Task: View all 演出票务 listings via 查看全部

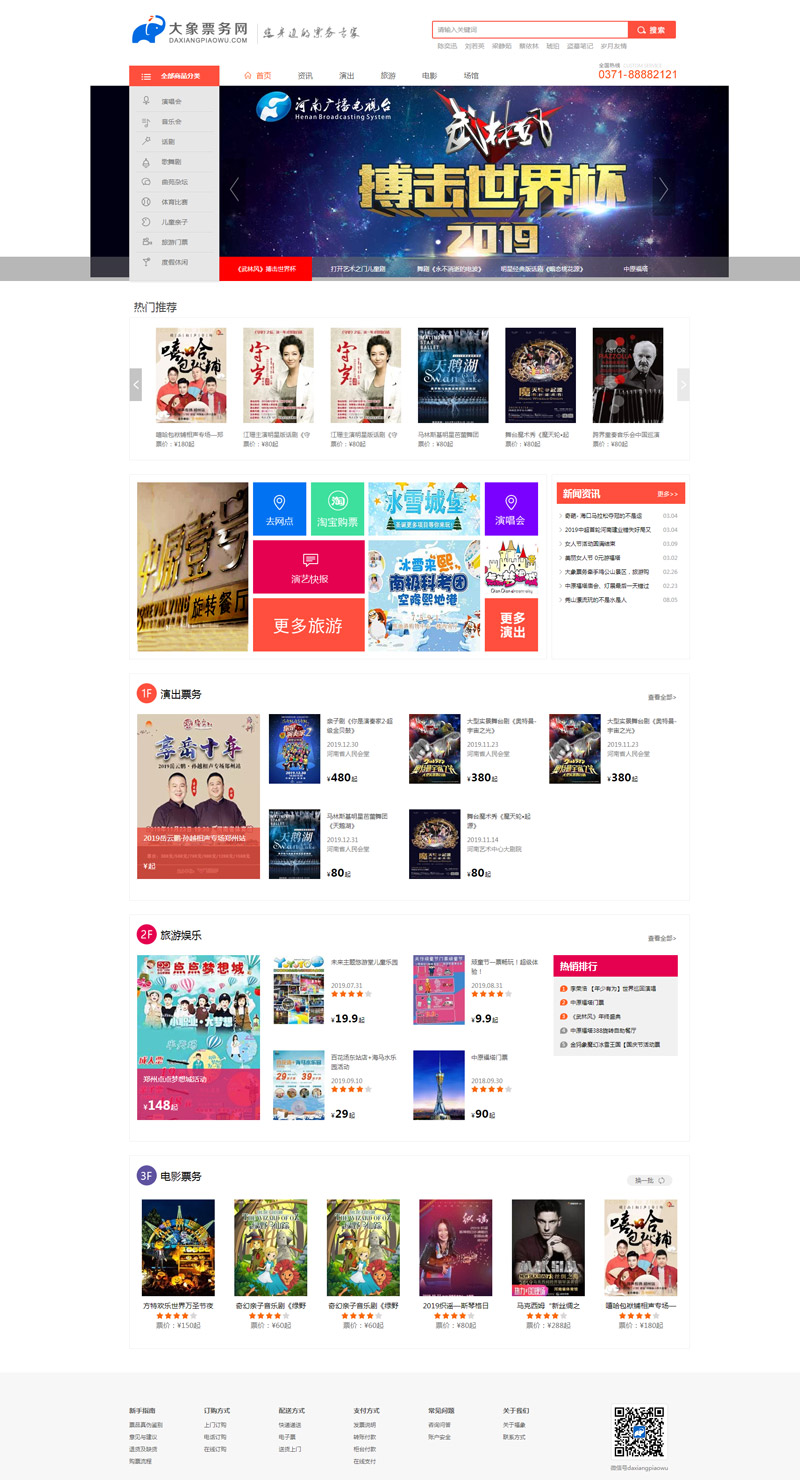Action: coord(661,697)
